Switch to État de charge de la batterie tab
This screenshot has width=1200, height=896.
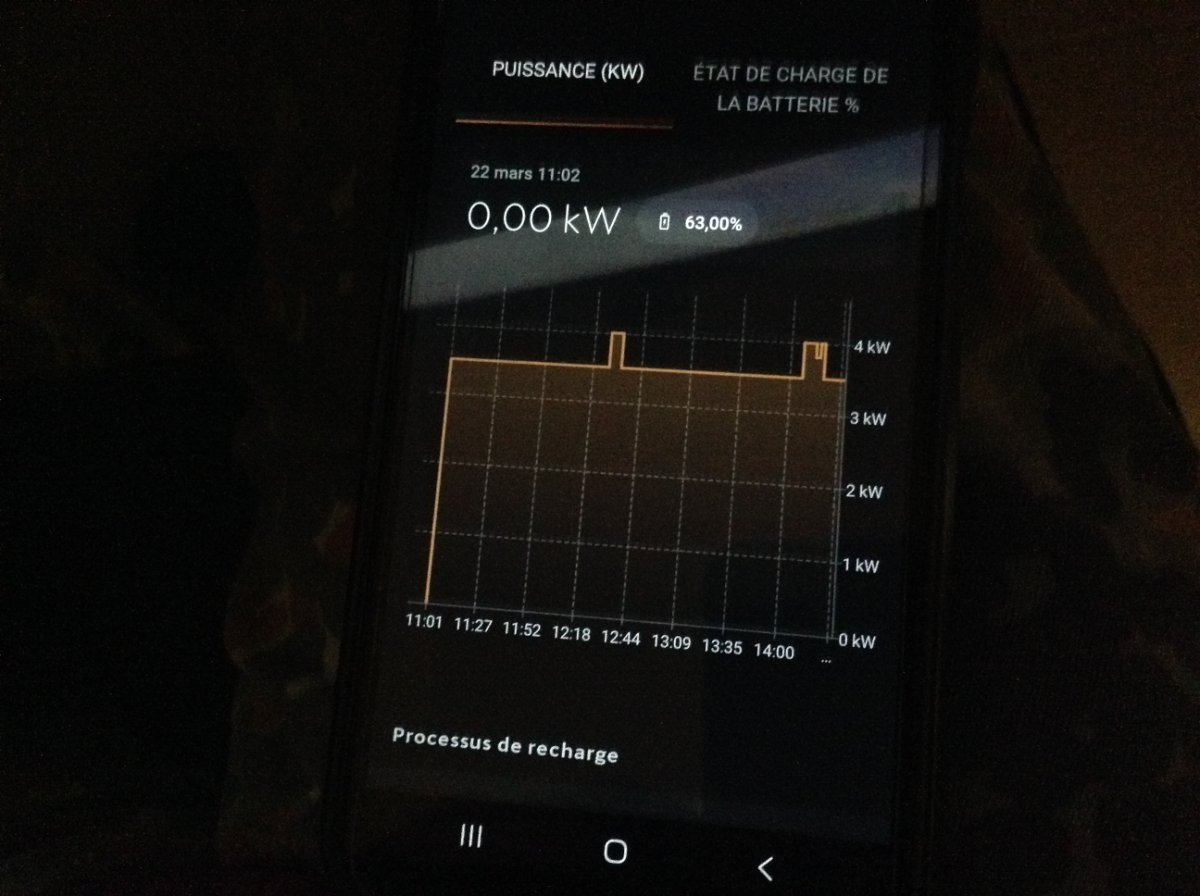(789, 89)
